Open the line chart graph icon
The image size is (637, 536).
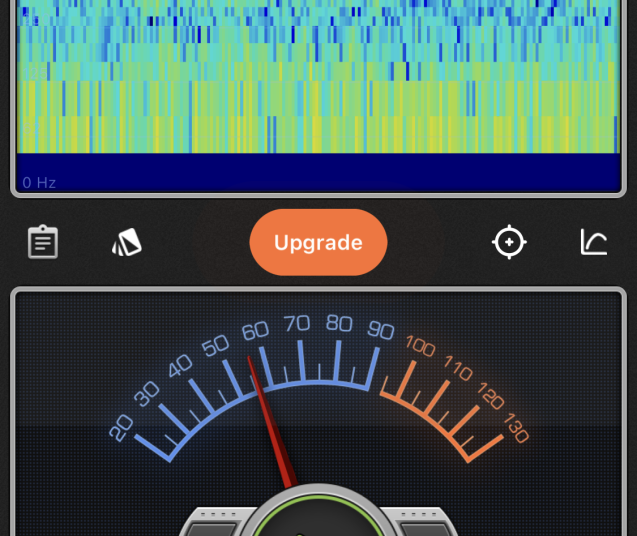pos(594,242)
